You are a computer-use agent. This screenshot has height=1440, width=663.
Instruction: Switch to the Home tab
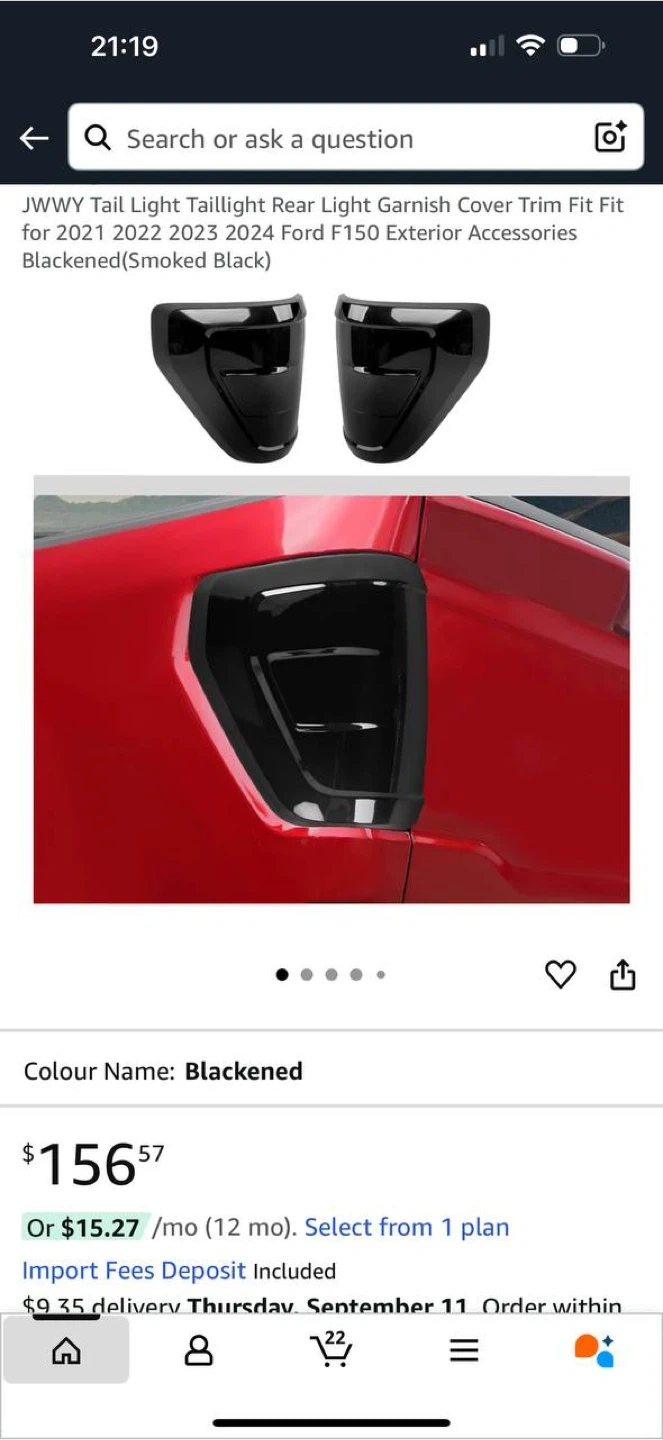tap(66, 1351)
